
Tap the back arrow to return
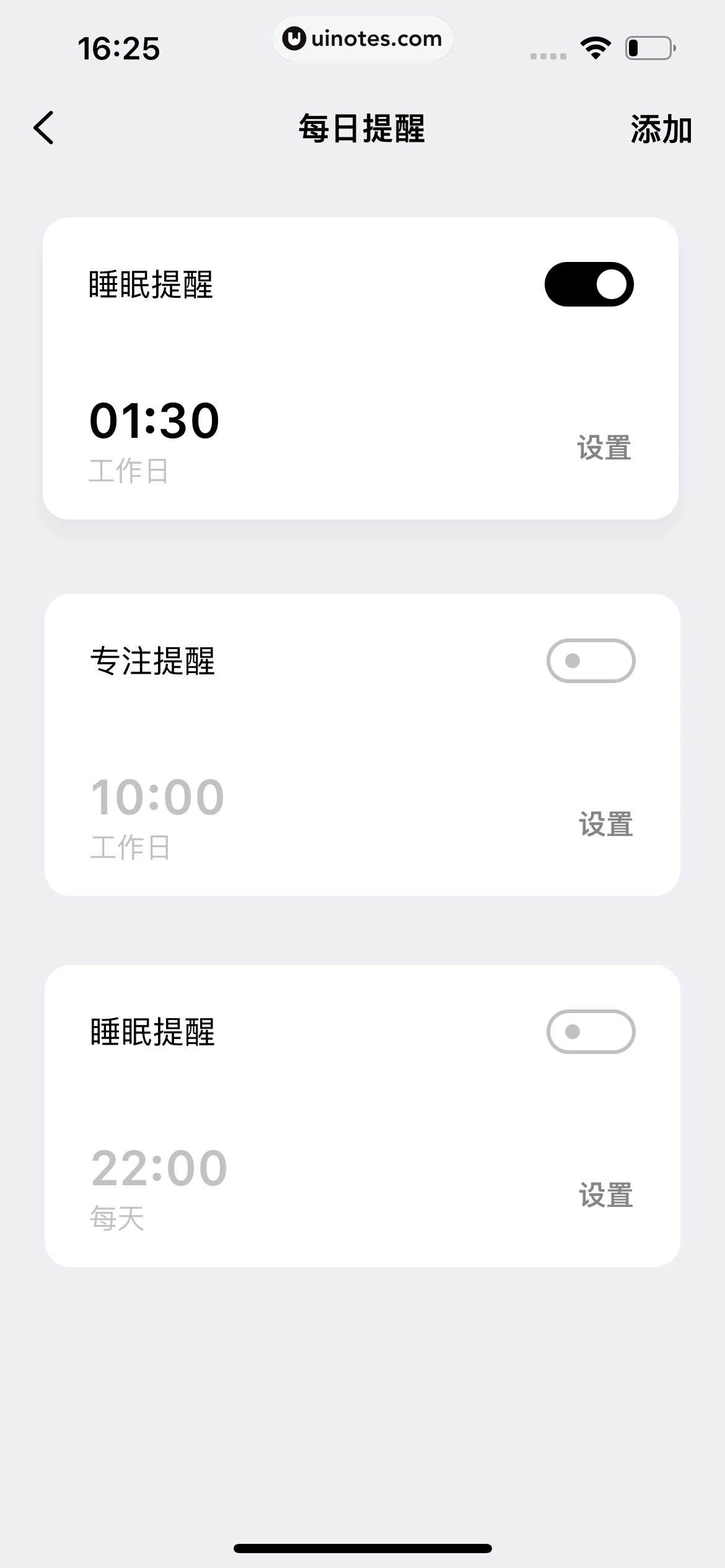click(43, 128)
